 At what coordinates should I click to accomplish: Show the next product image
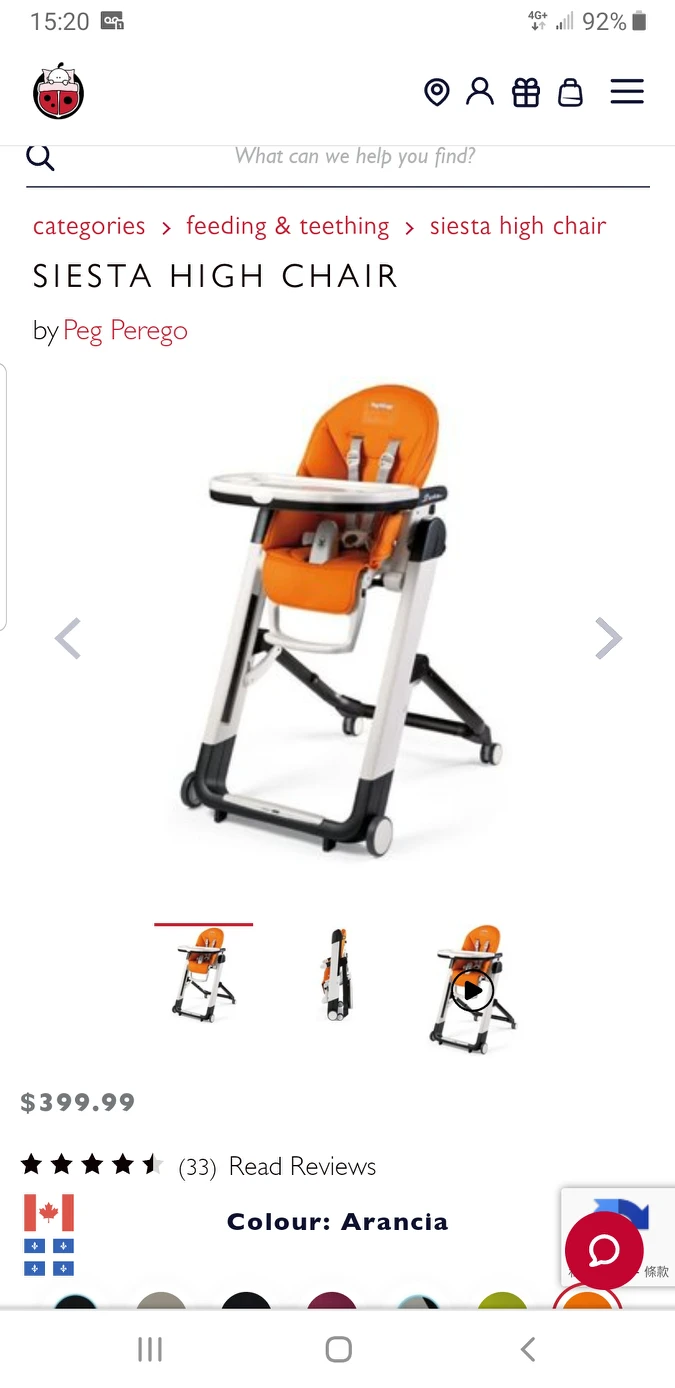pos(608,638)
